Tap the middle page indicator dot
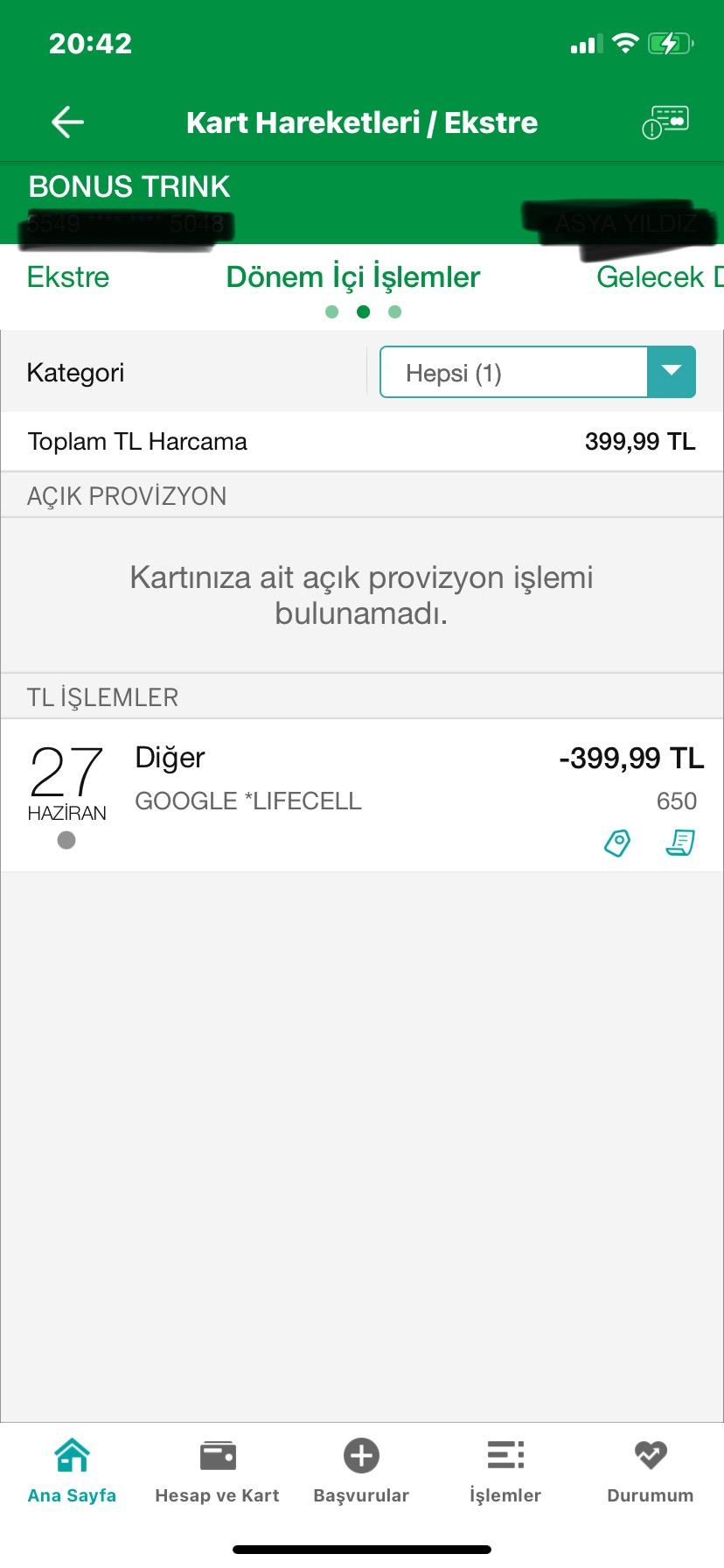 364,311
